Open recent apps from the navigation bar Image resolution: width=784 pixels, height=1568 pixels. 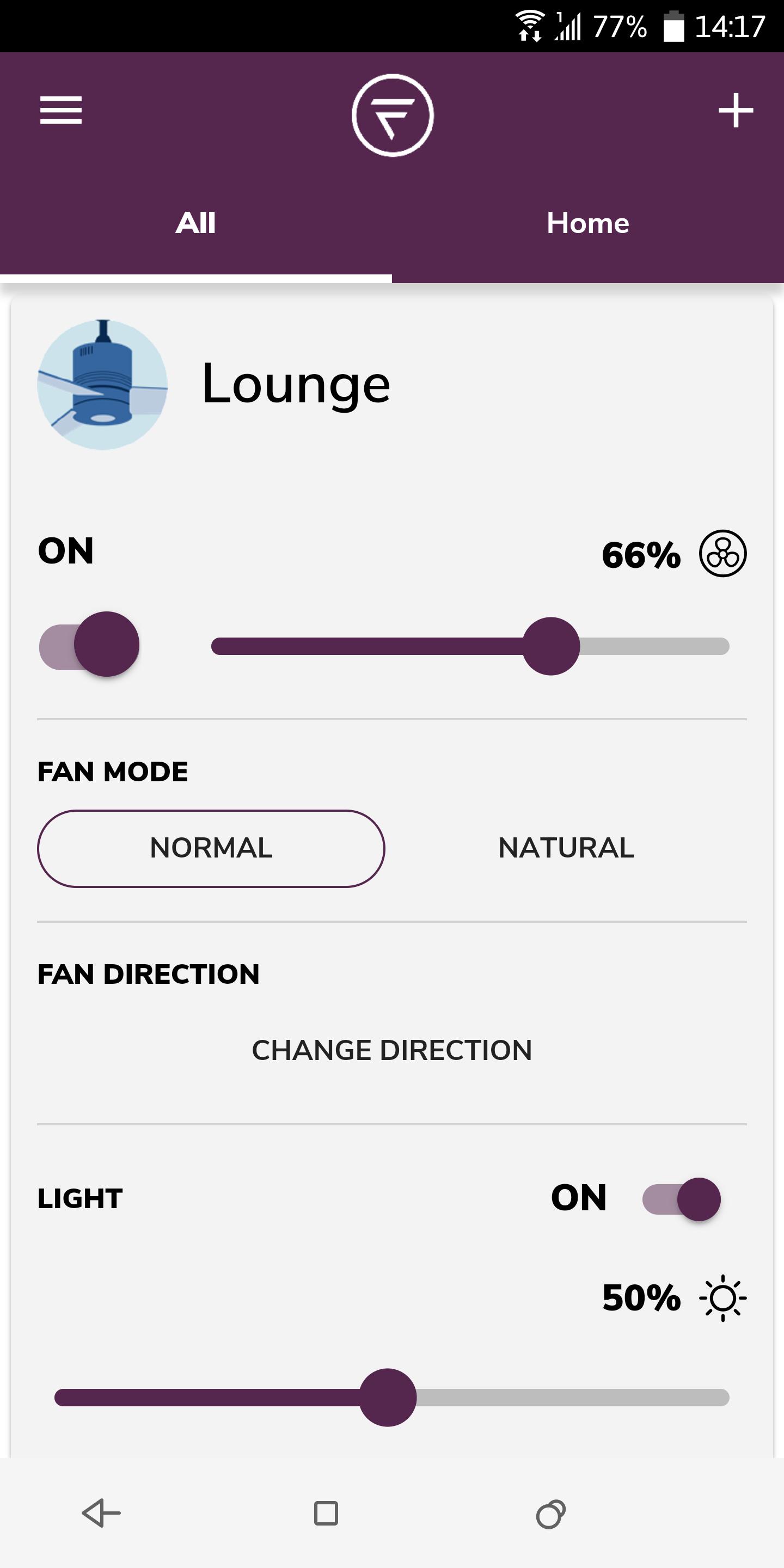(551, 1514)
